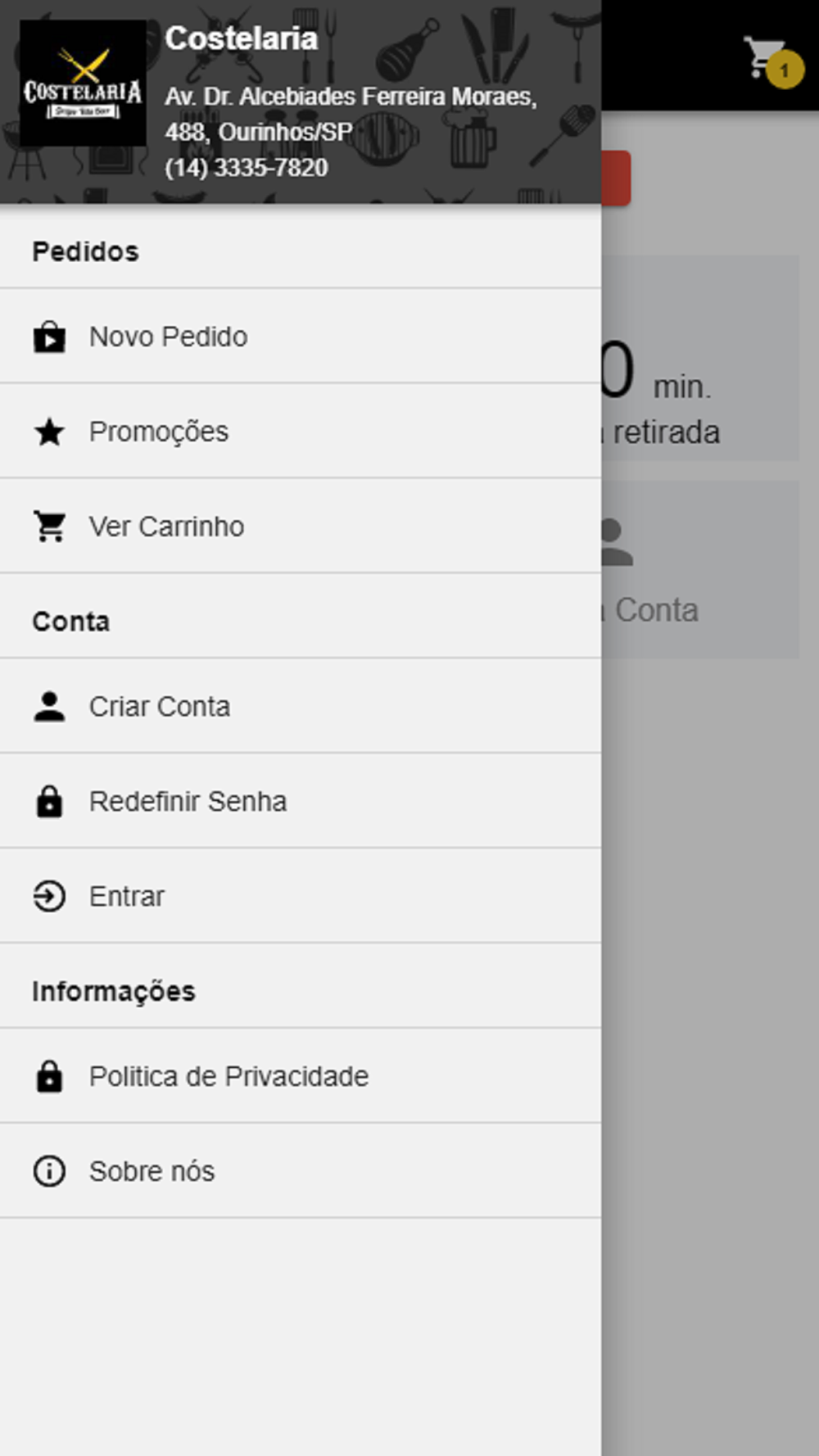The height and width of the screenshot is (1456, 819).
Task: Select the Promoções menu item
Action: click(300, 432)
